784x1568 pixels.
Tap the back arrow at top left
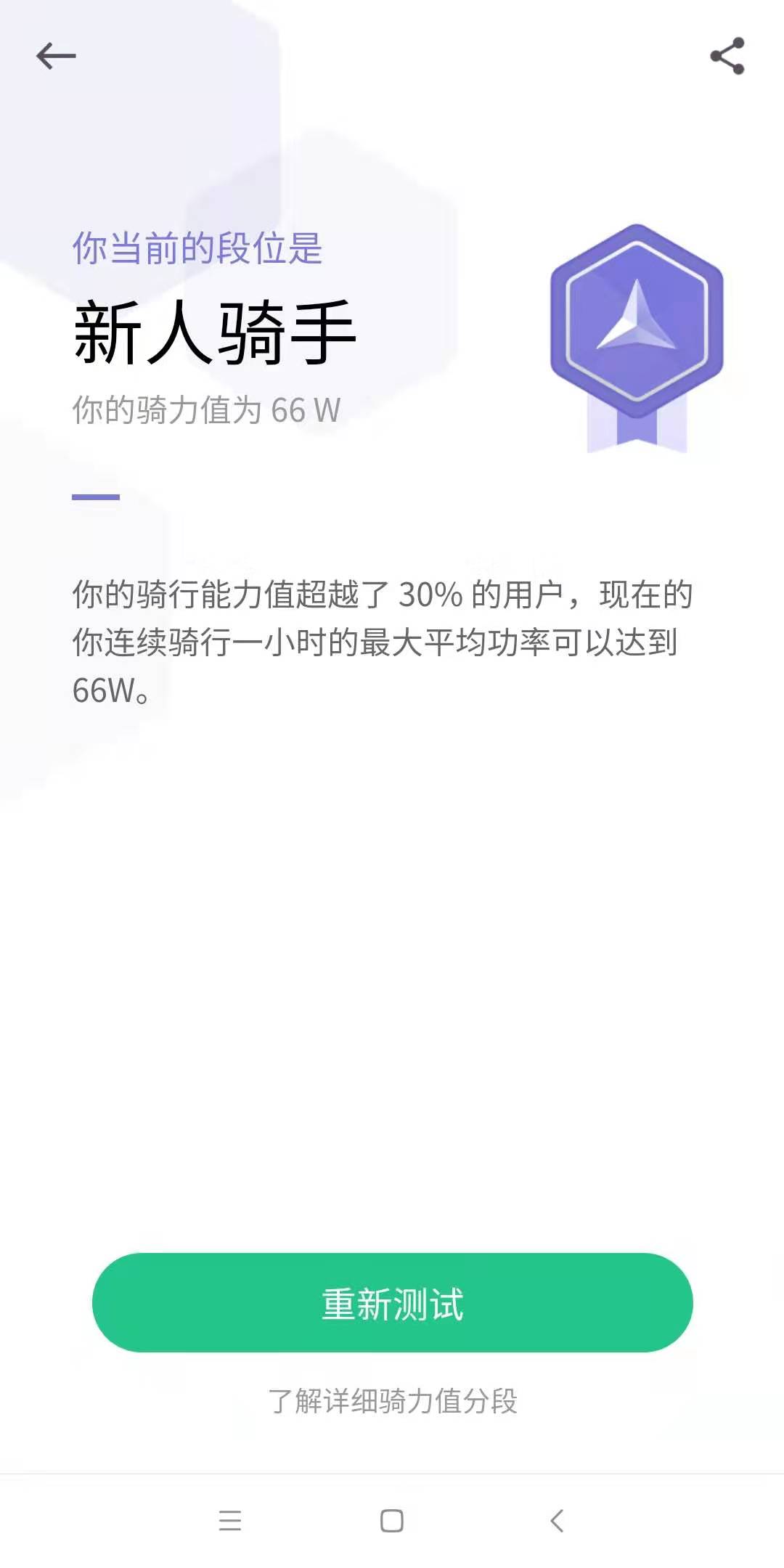tap(57, 56)
